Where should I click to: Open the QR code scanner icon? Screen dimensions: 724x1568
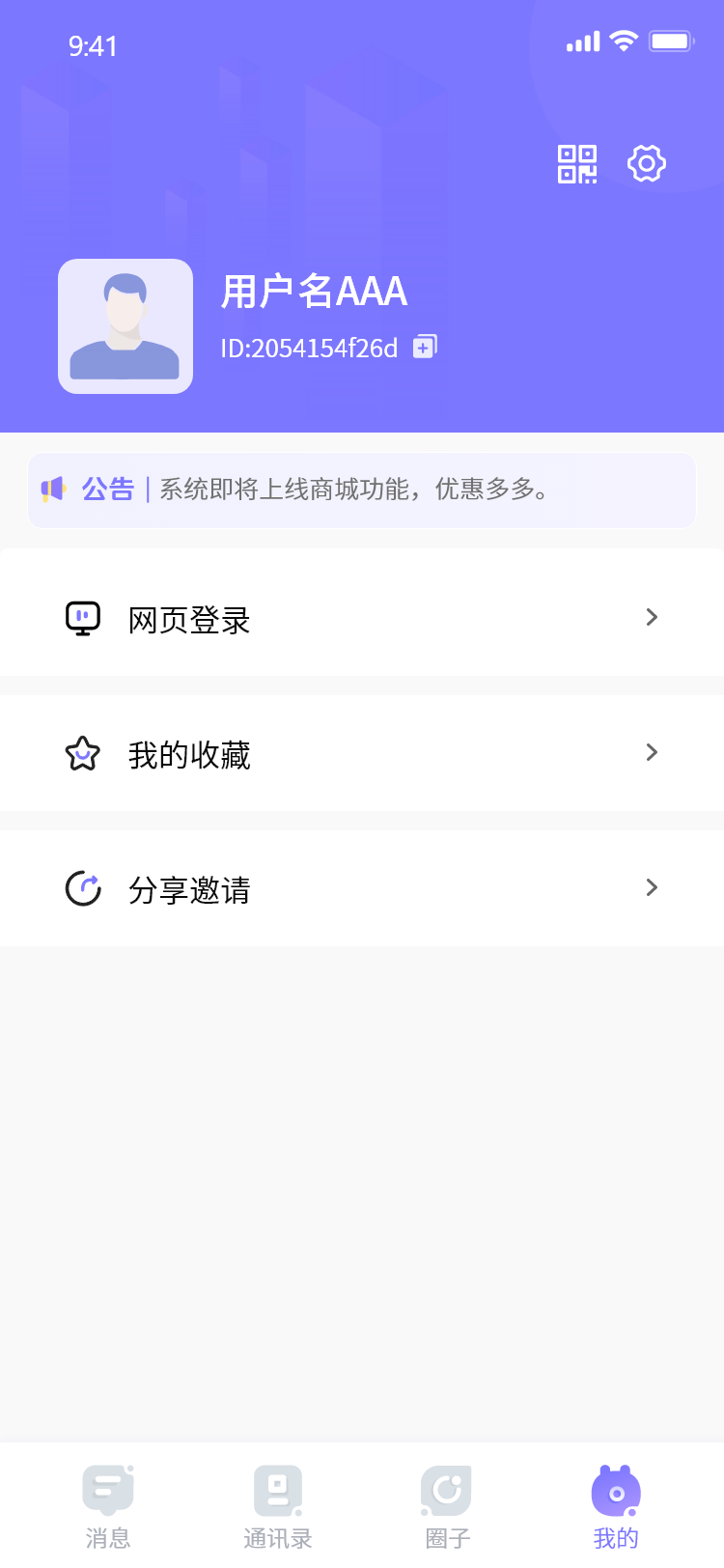click(577, 163)
